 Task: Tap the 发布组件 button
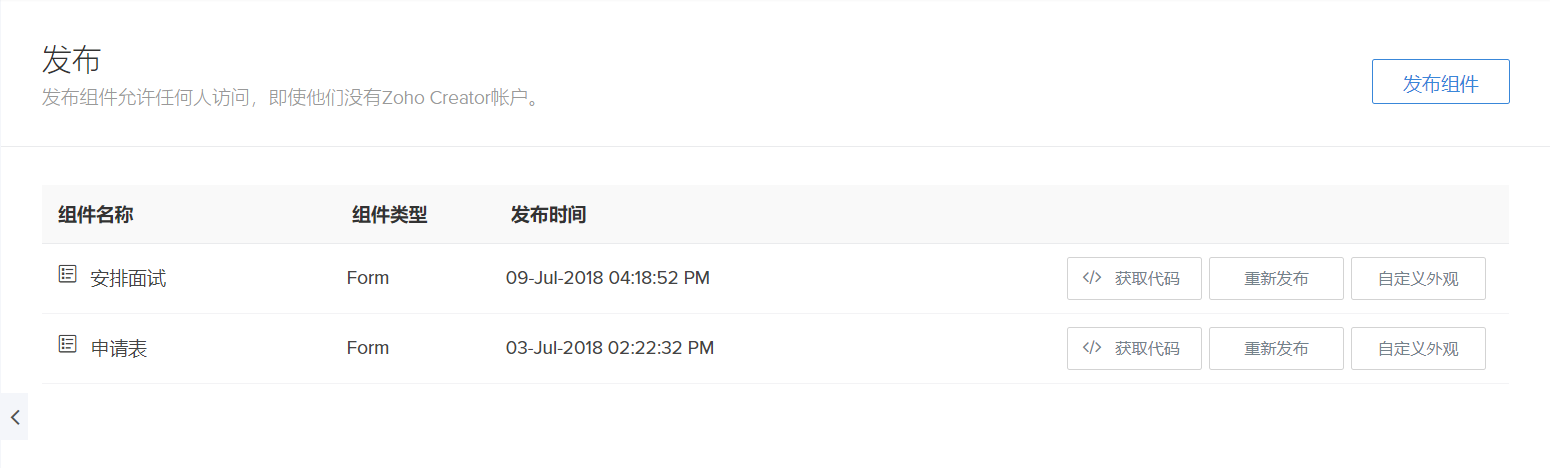tap(1440, 82)
